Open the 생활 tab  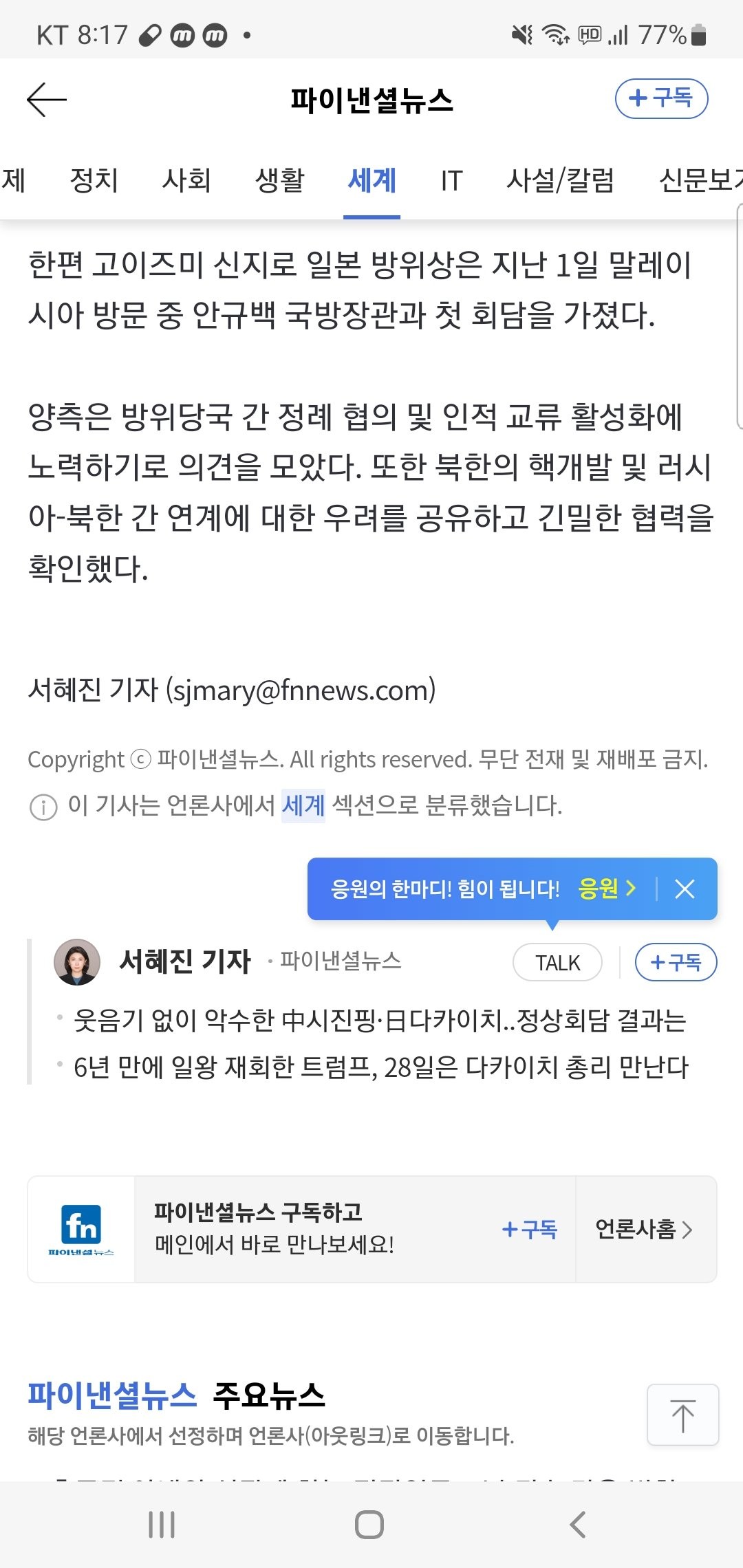click(x=279, y=180)
